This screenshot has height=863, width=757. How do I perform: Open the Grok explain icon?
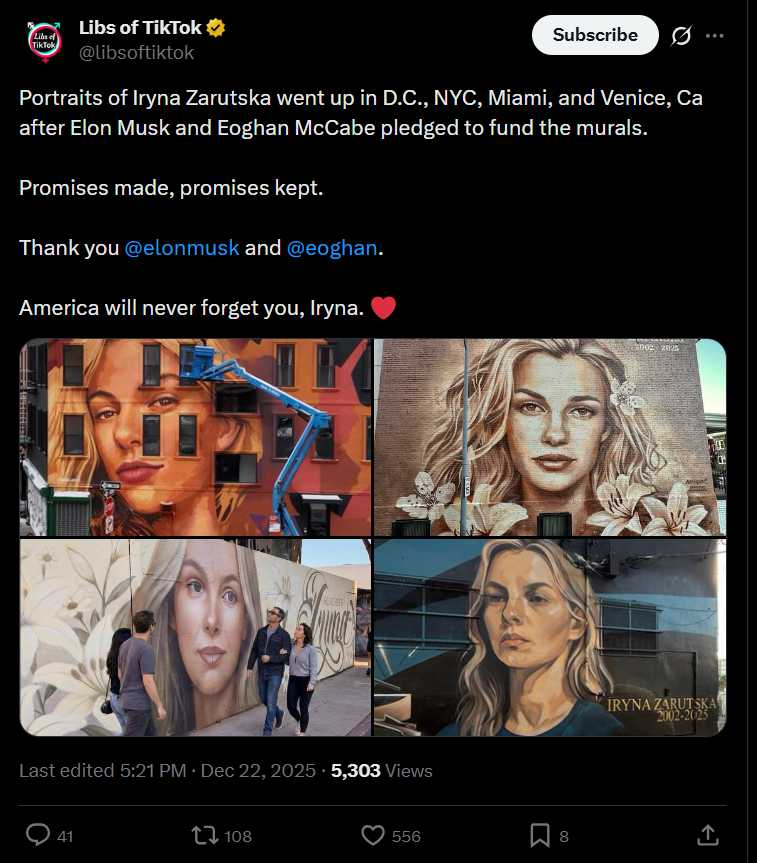[x=681, y=36]
